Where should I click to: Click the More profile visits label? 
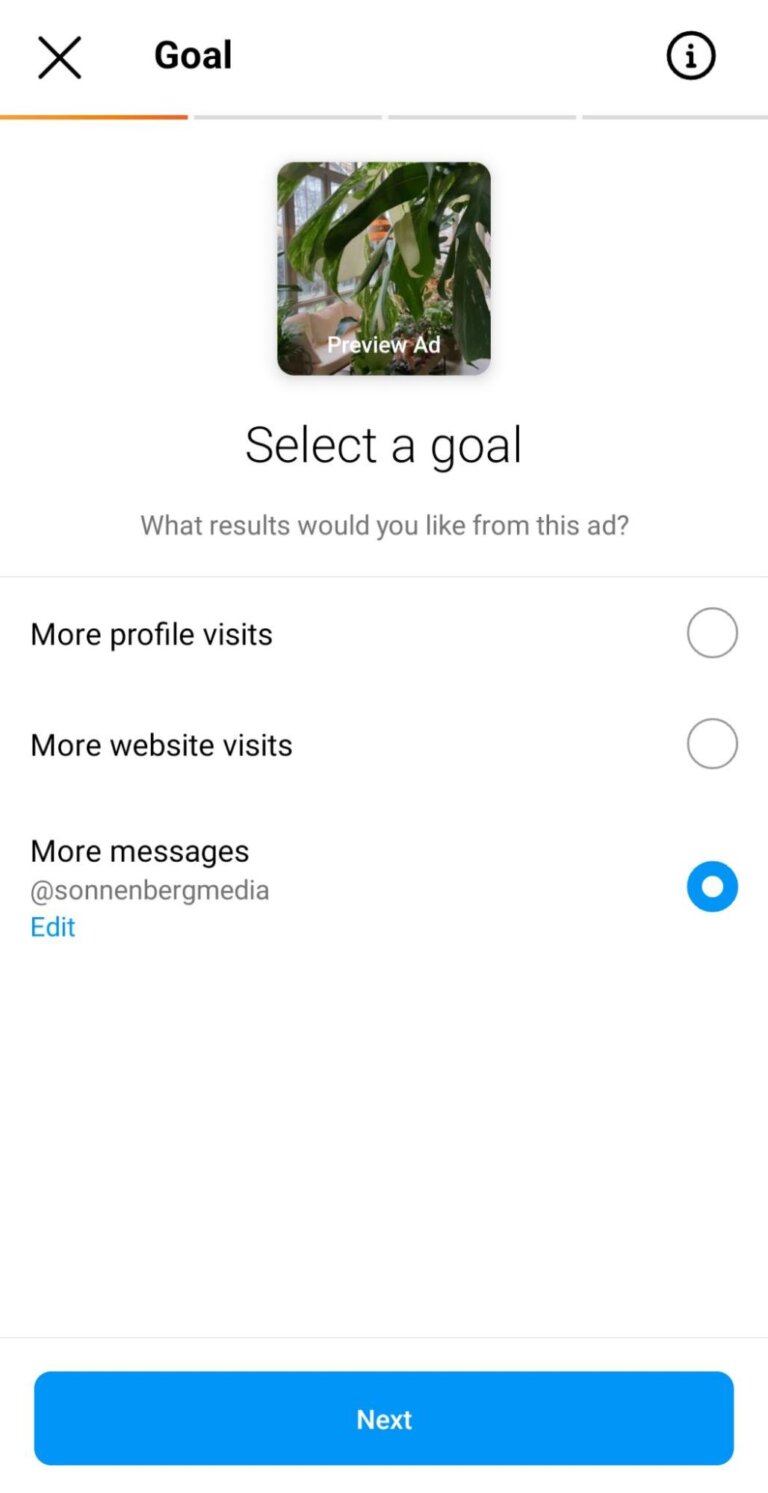click(151, 633)
